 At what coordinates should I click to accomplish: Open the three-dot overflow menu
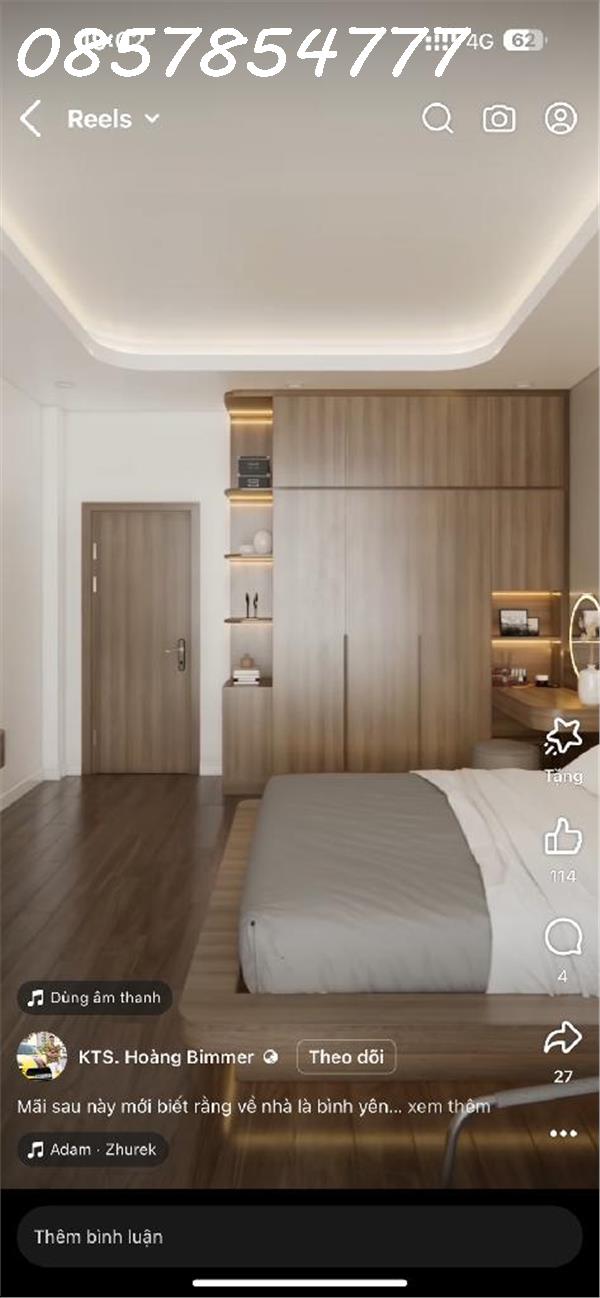click(563, 1133)
